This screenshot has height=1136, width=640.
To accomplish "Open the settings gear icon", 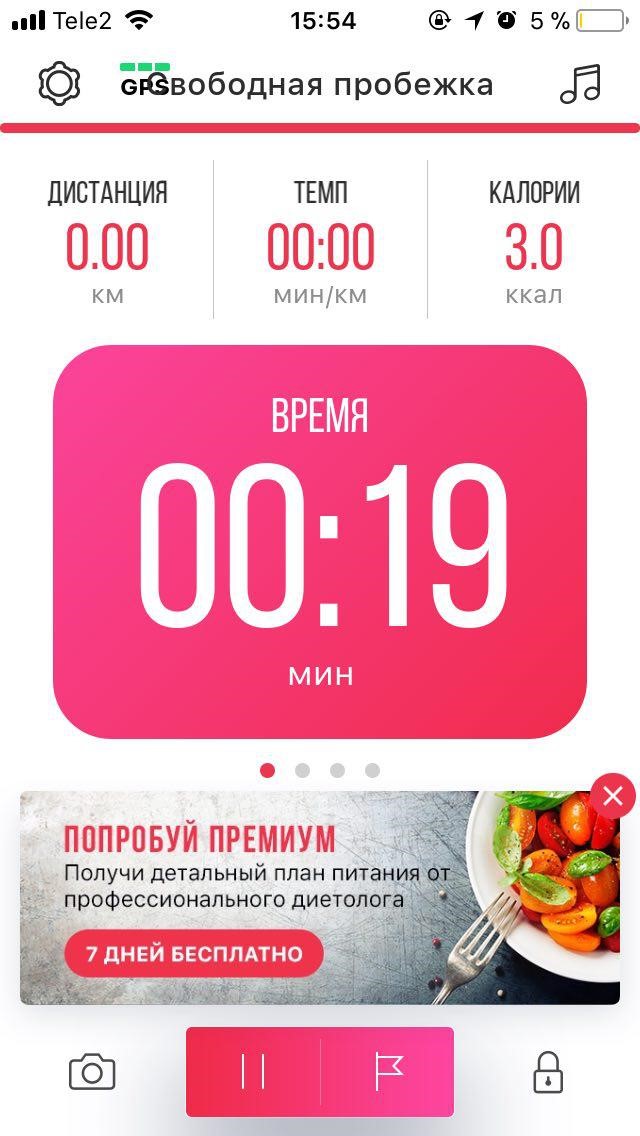I will point(59,84).
